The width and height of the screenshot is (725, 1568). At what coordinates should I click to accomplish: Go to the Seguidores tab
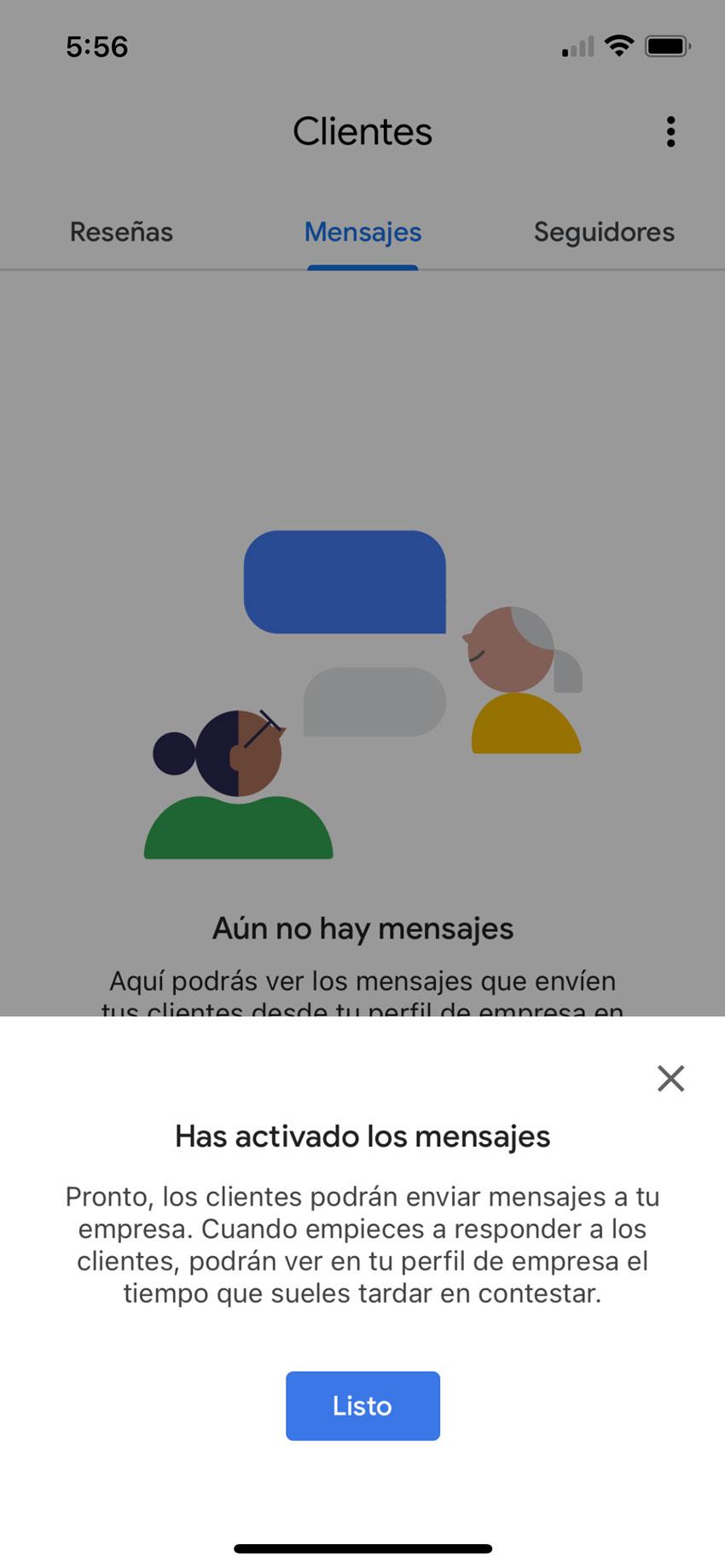[604, 232]
